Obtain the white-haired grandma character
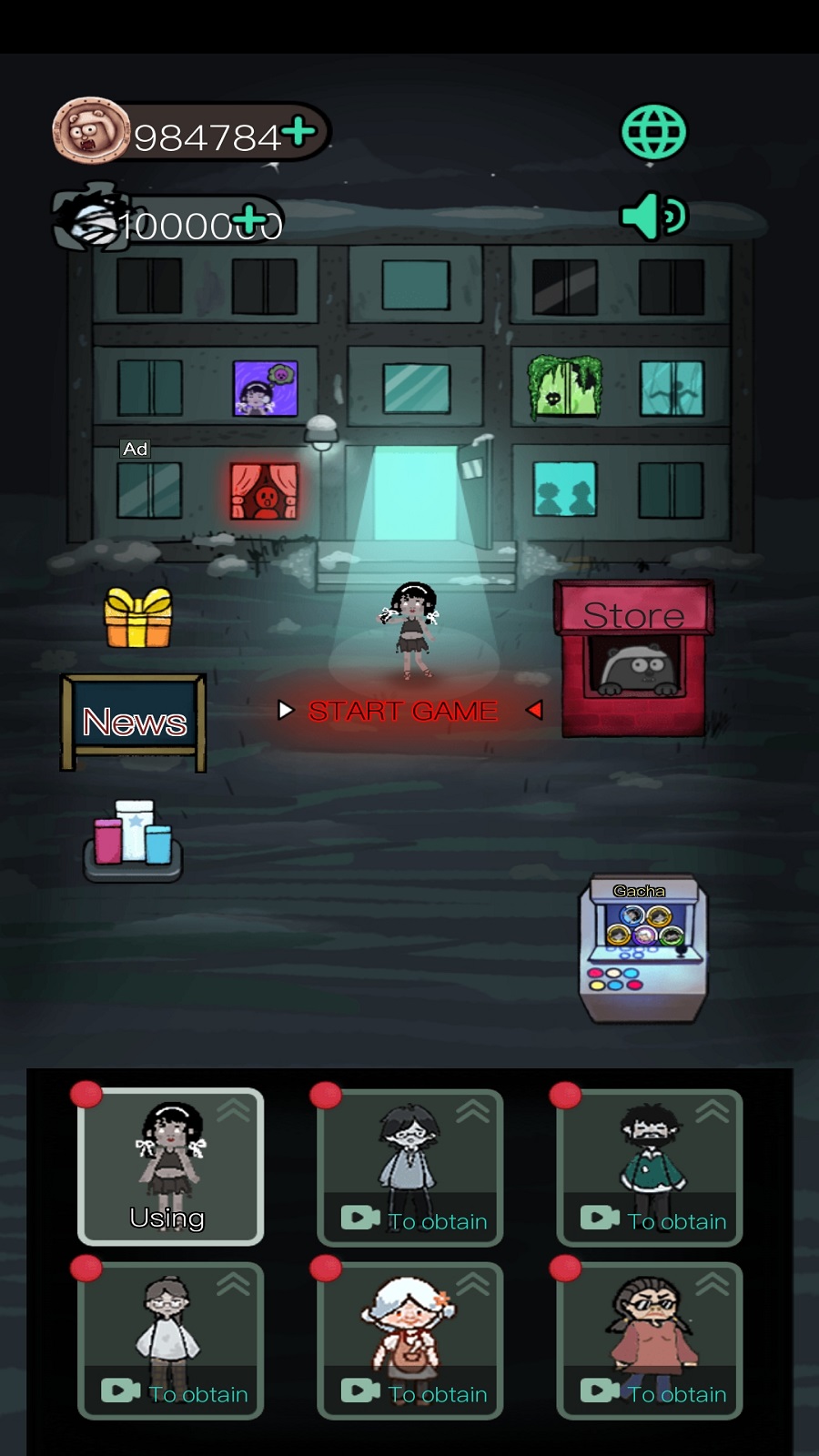This screenshot has width=819, height=1456. tap(410, 1340)
